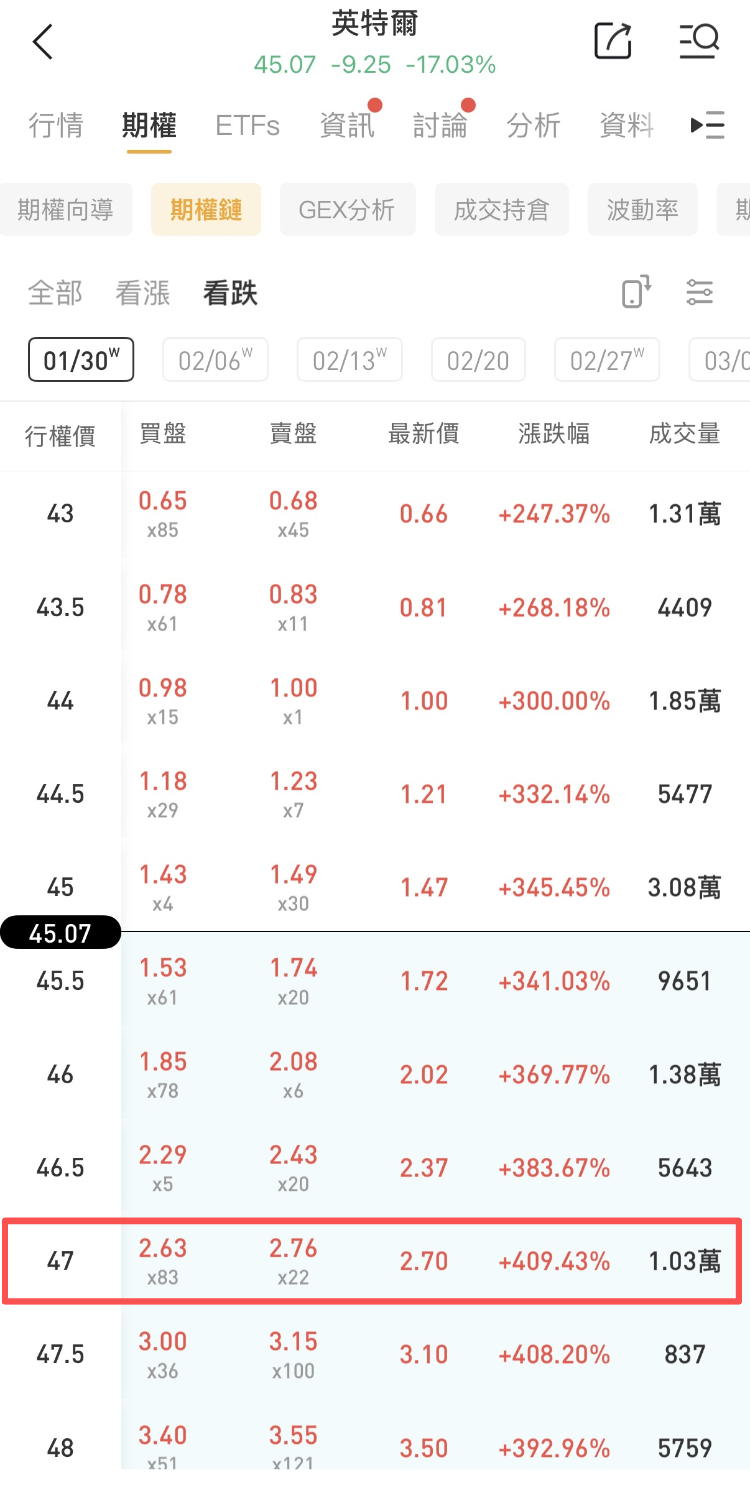Open the search menu icon
The image size is (750, 1488).
(698, 41)
